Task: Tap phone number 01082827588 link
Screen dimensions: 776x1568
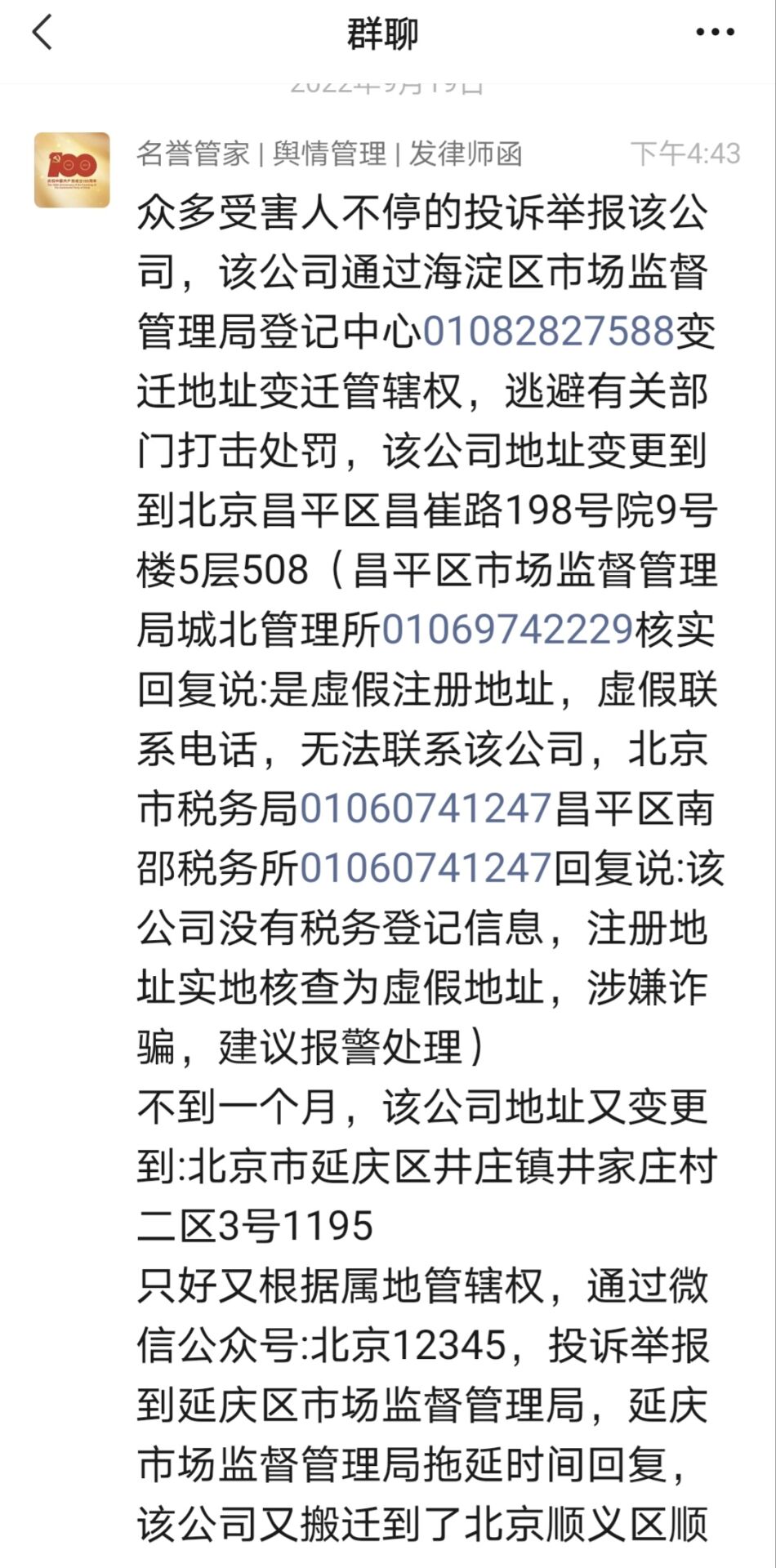Action: (x=548, y=332)
